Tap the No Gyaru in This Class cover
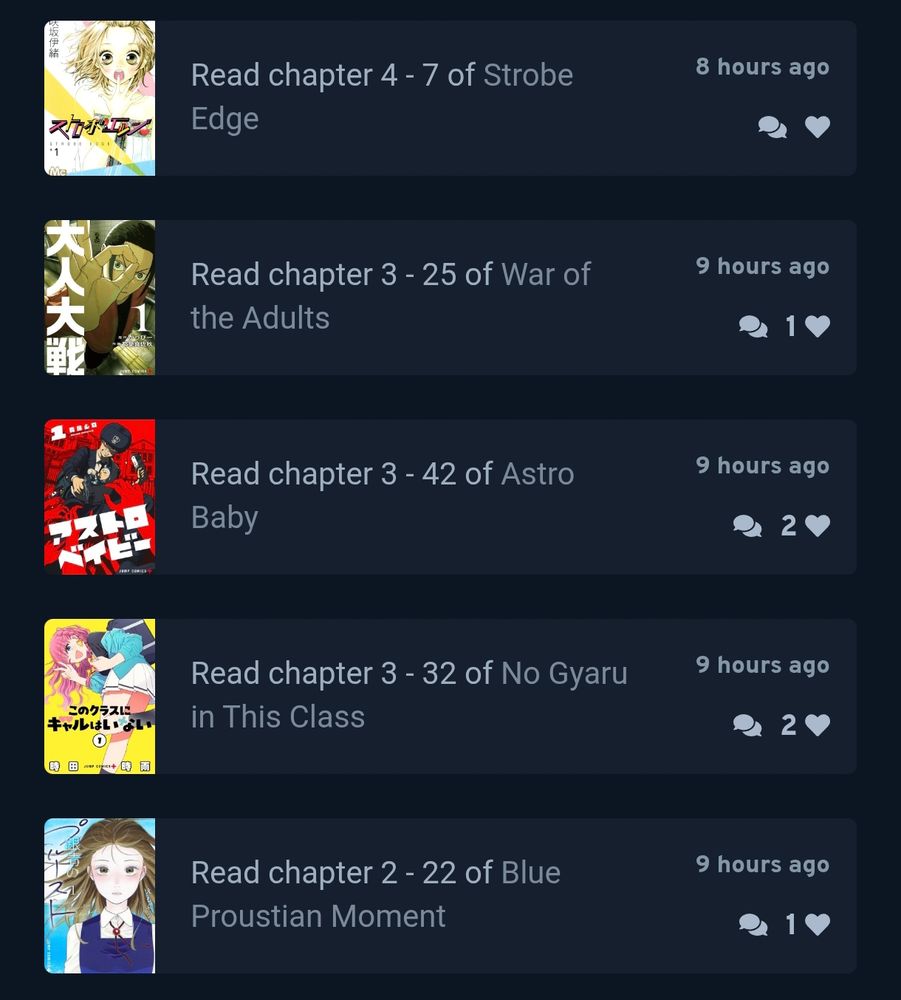This screenshot has width=901, height=1000. coord(100,696)
